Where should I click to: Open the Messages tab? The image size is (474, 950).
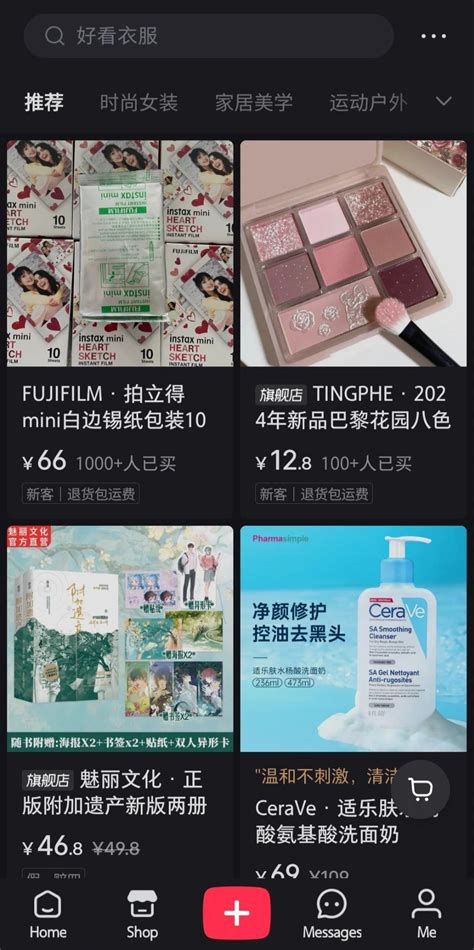coord(332,914)
